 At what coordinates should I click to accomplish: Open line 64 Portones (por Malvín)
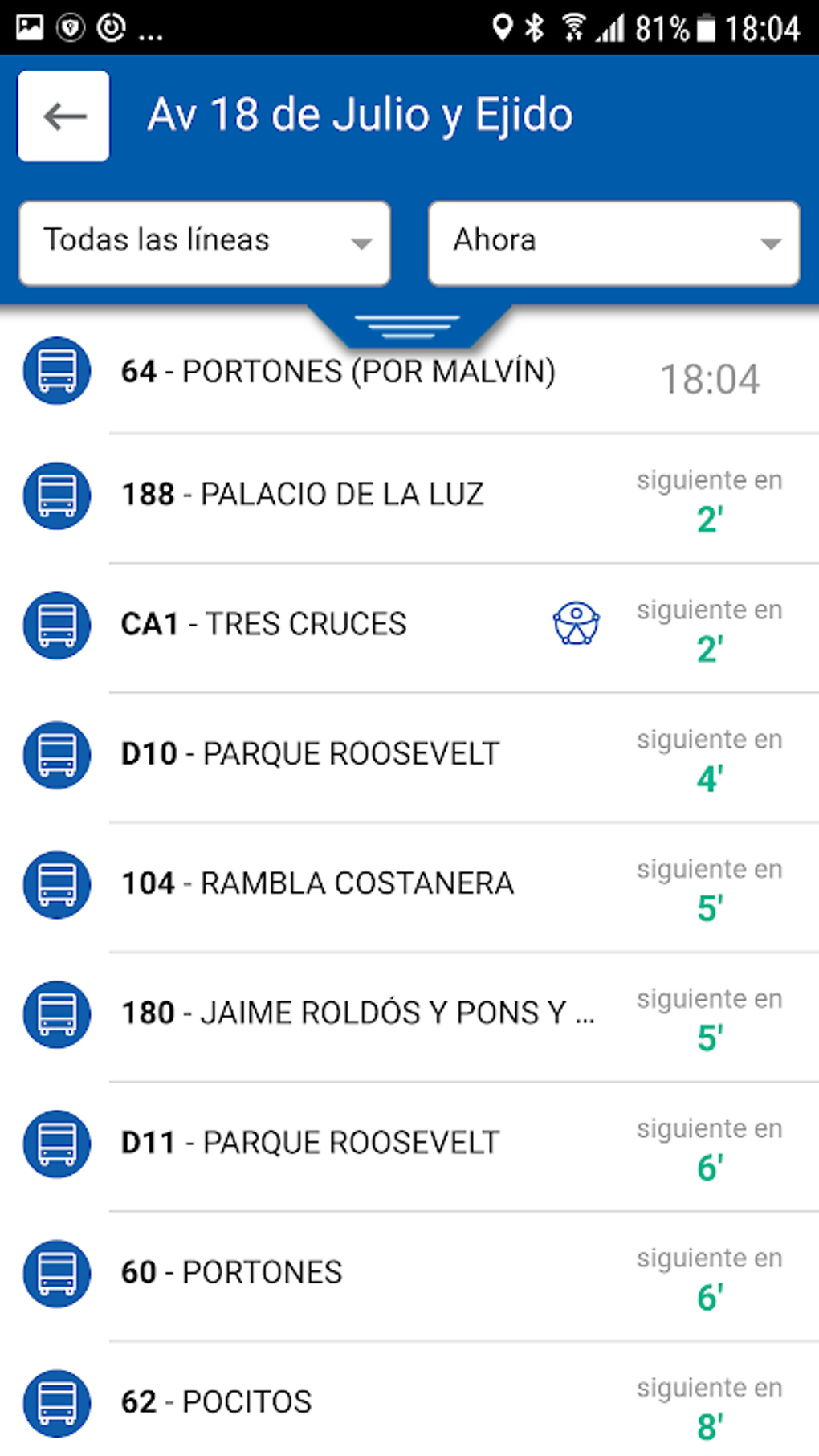338,373
